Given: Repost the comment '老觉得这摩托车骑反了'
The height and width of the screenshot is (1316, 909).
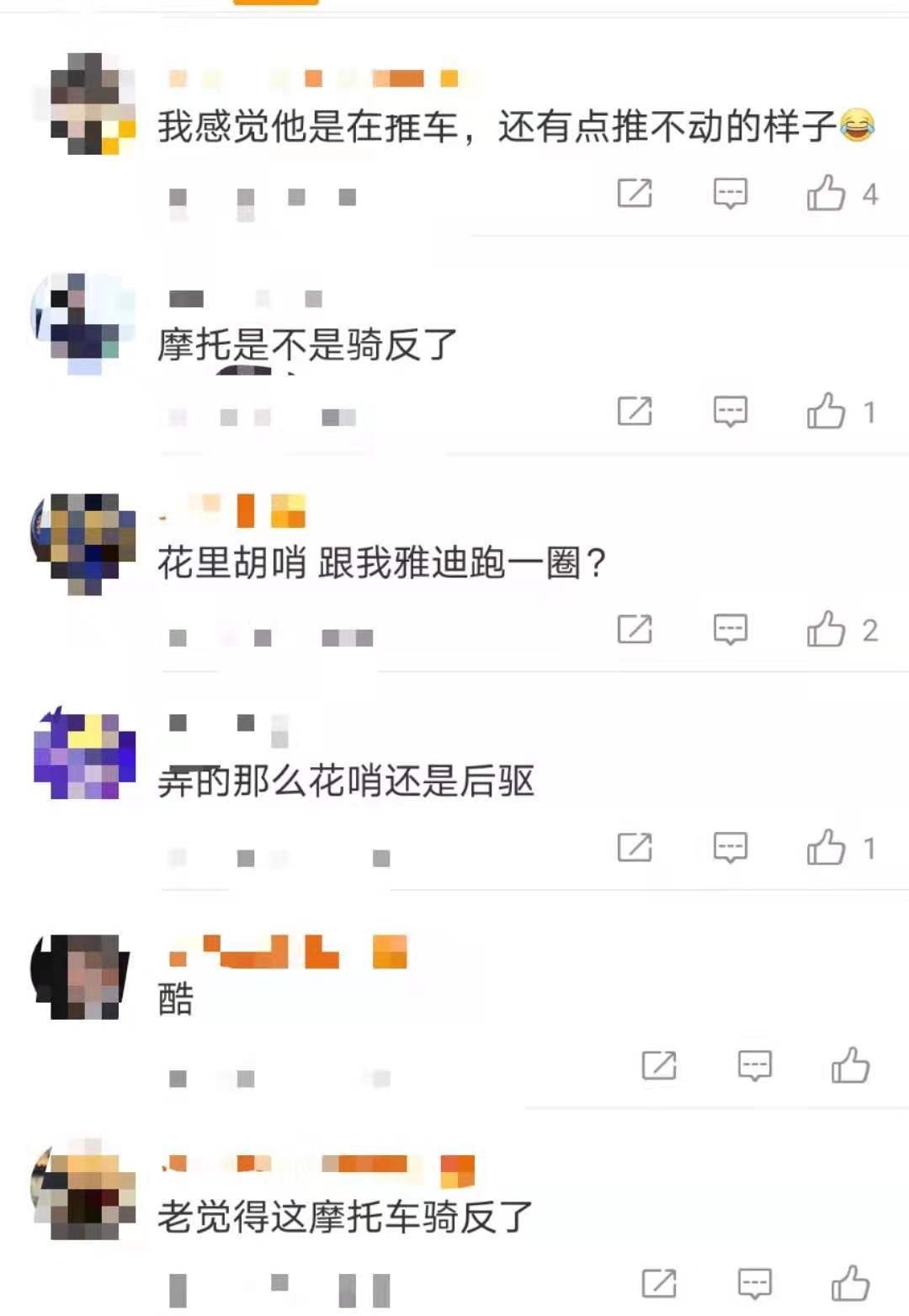Looking at the screenshot, I should point(659,1284).
